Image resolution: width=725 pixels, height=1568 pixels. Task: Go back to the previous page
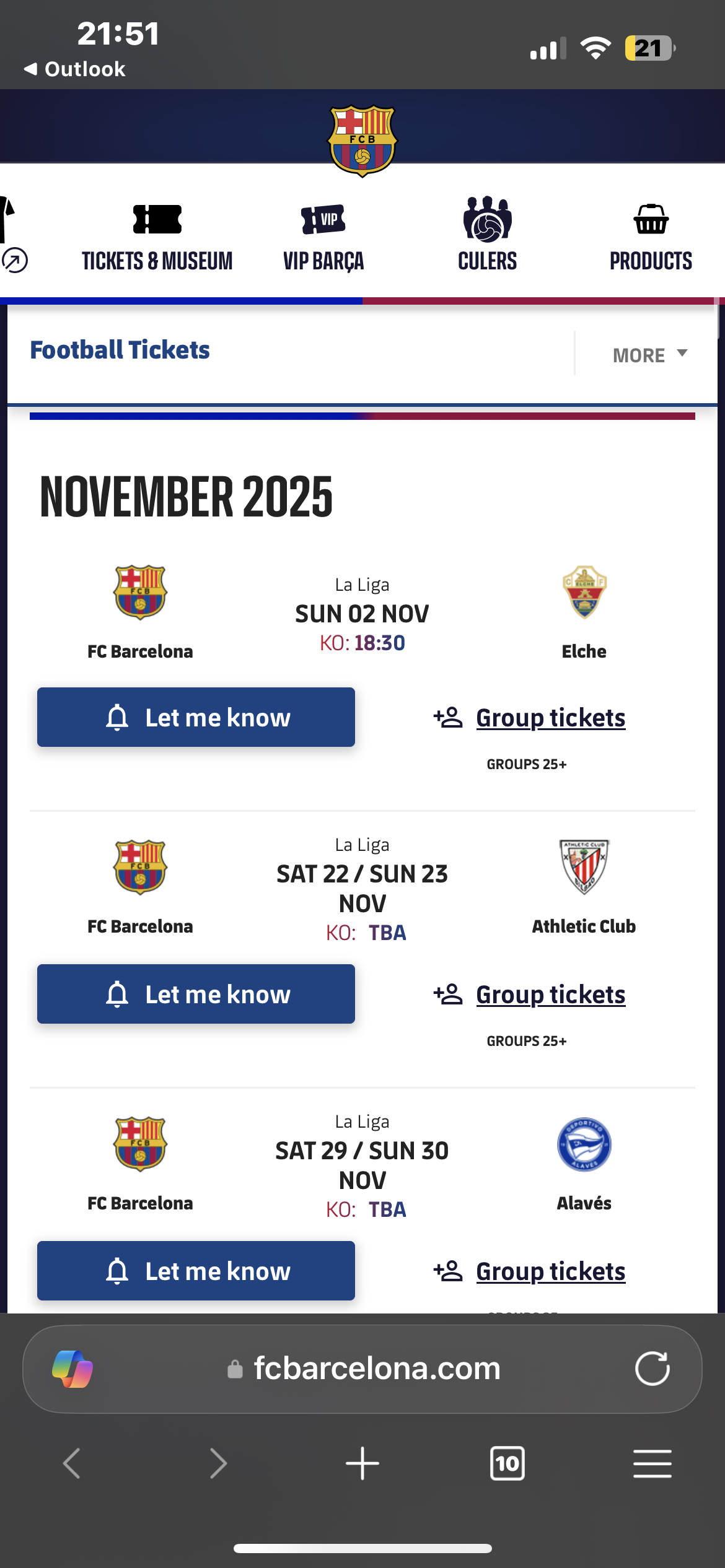pos(72,1463)
